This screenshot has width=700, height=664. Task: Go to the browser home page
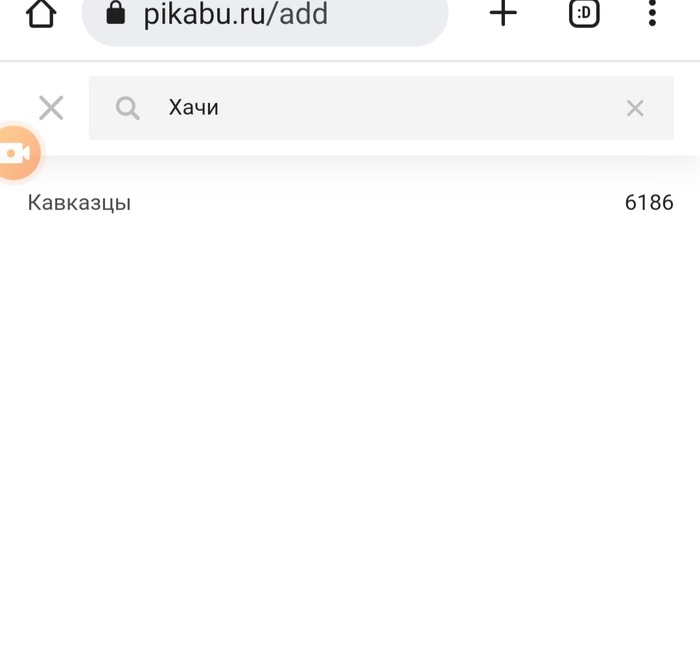point(40,14)
